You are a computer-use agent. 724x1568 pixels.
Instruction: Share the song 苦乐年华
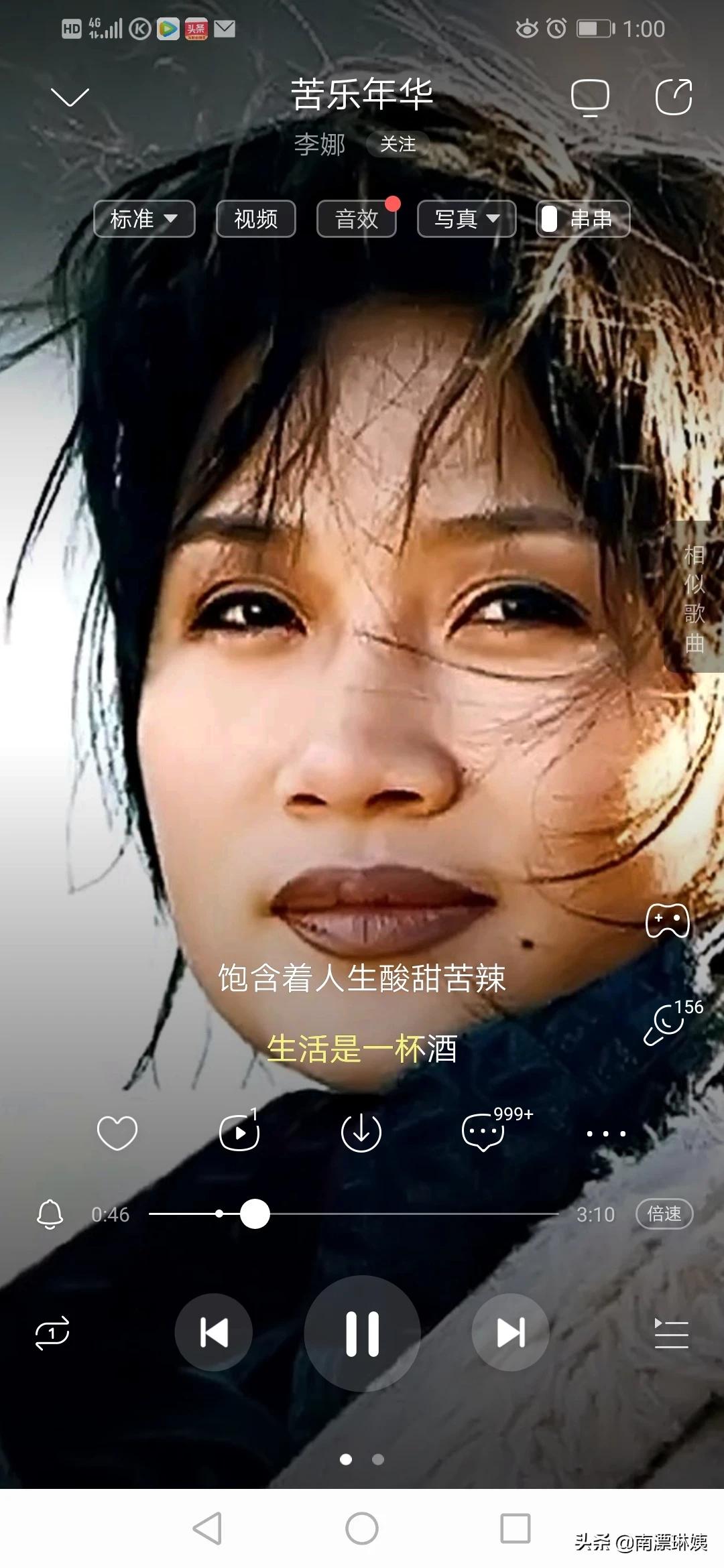674,97
